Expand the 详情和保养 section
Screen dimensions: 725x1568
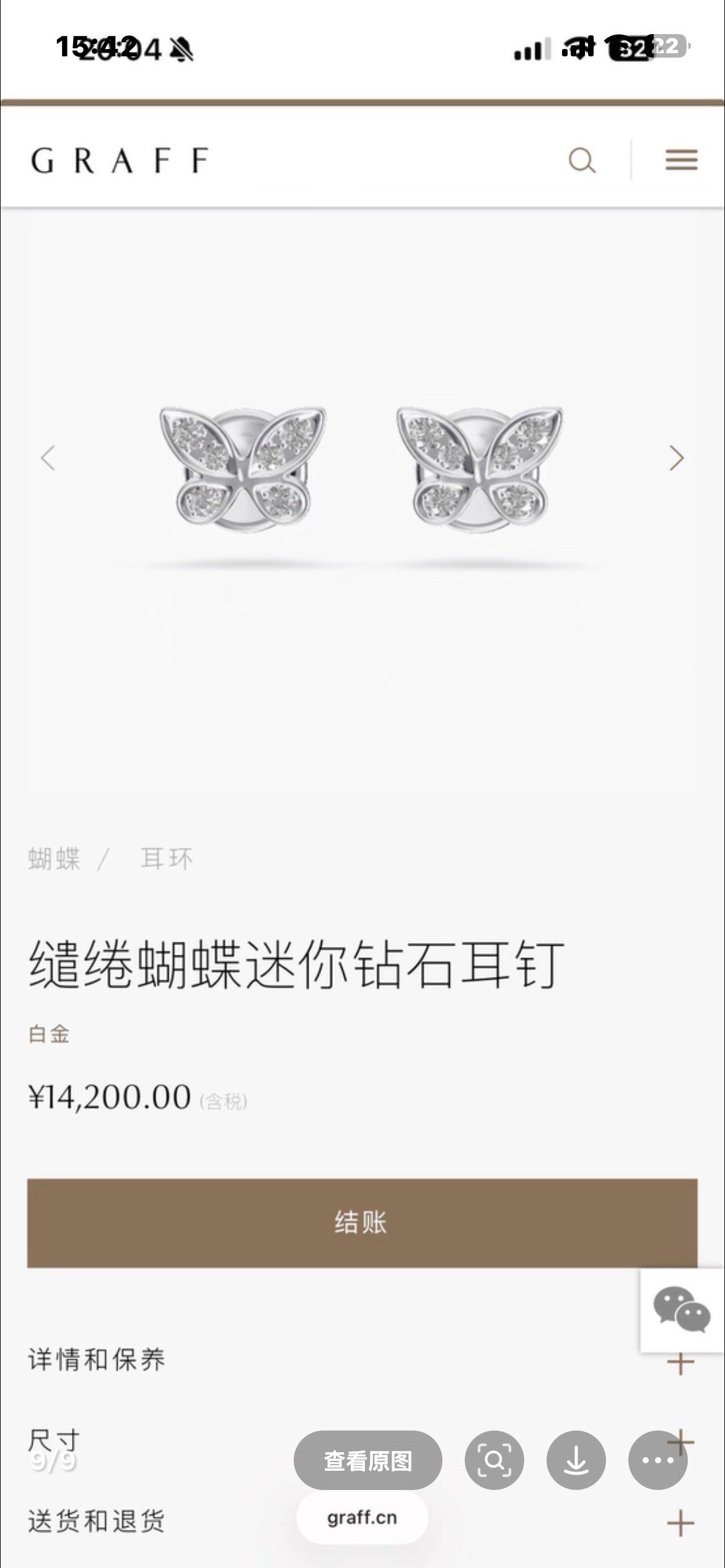[x=362, y=1360]
